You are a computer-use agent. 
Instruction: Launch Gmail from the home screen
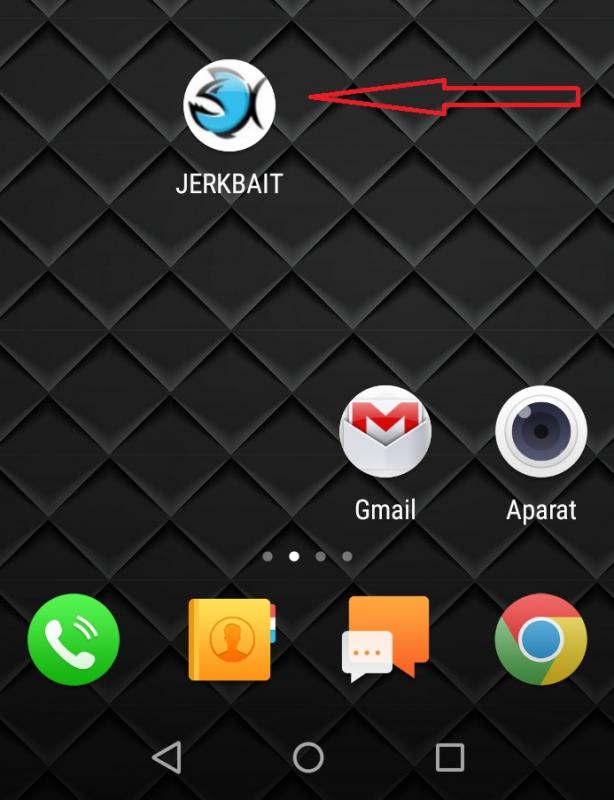pos(385,432)
